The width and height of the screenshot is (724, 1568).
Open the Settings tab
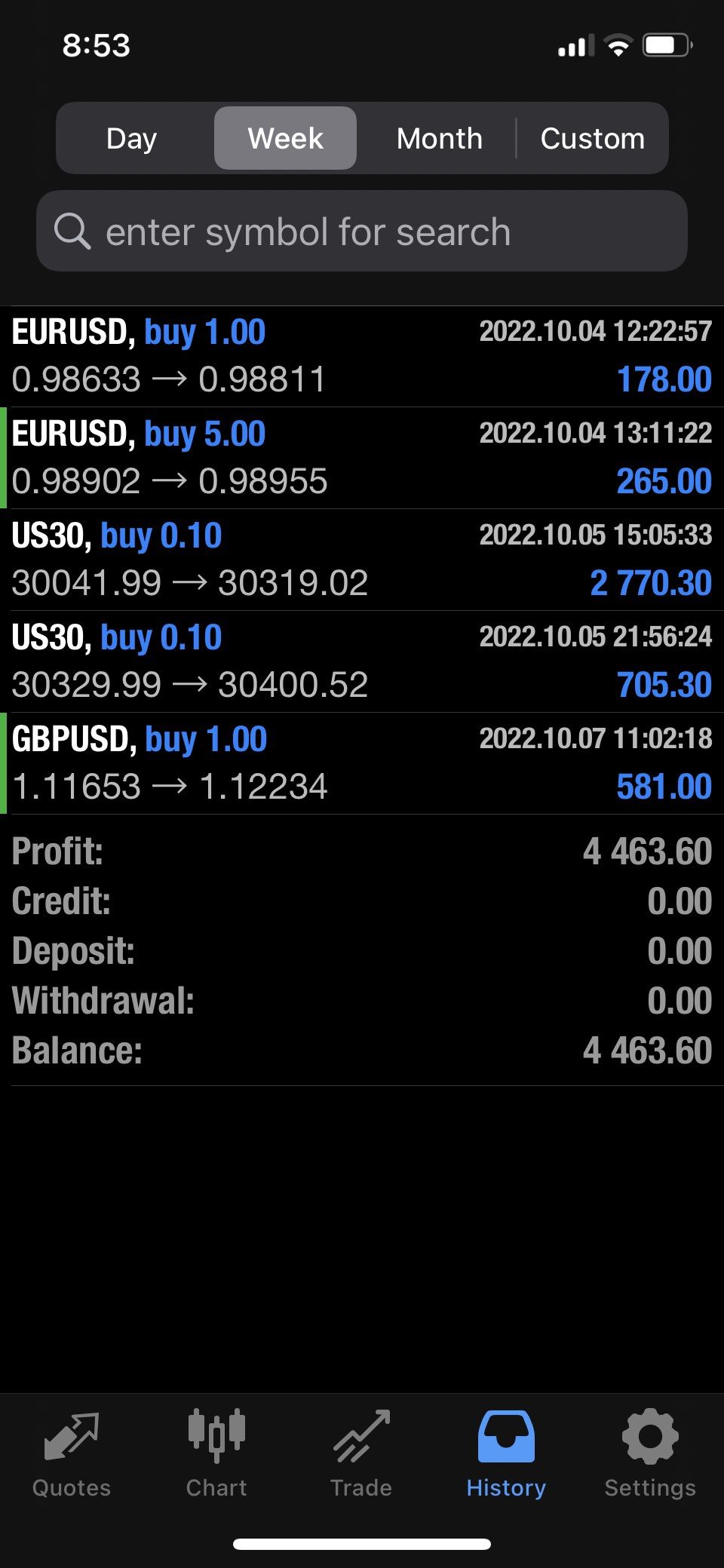[650, 1454]
